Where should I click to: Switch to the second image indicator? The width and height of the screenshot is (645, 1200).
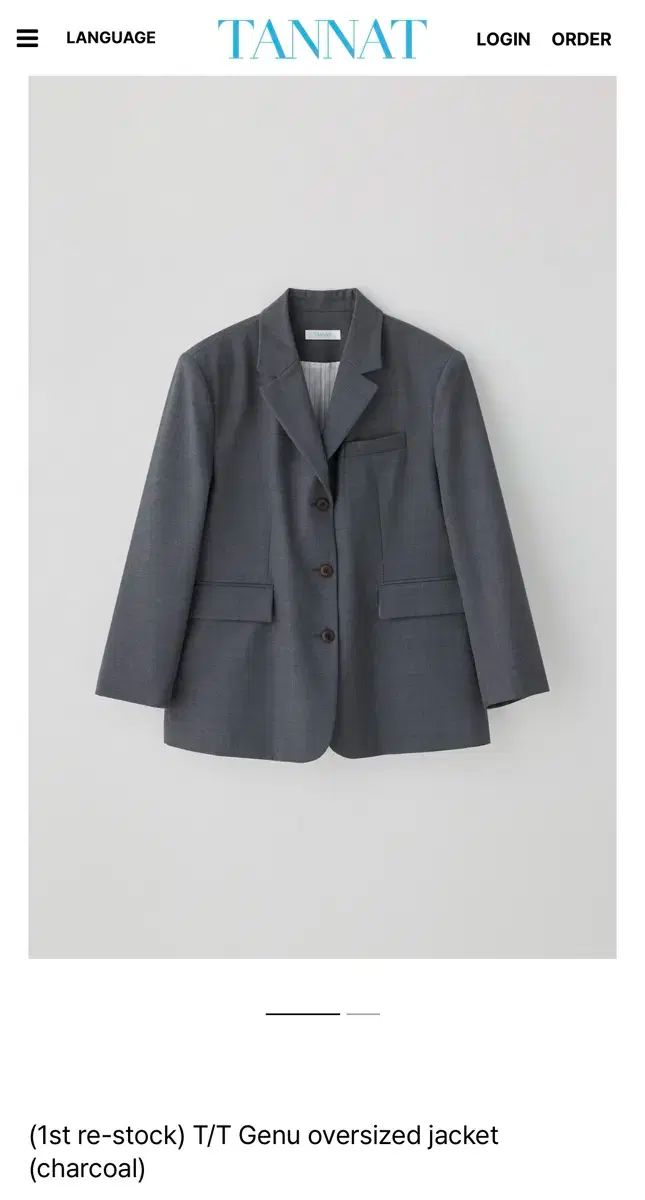(363, 1013)
